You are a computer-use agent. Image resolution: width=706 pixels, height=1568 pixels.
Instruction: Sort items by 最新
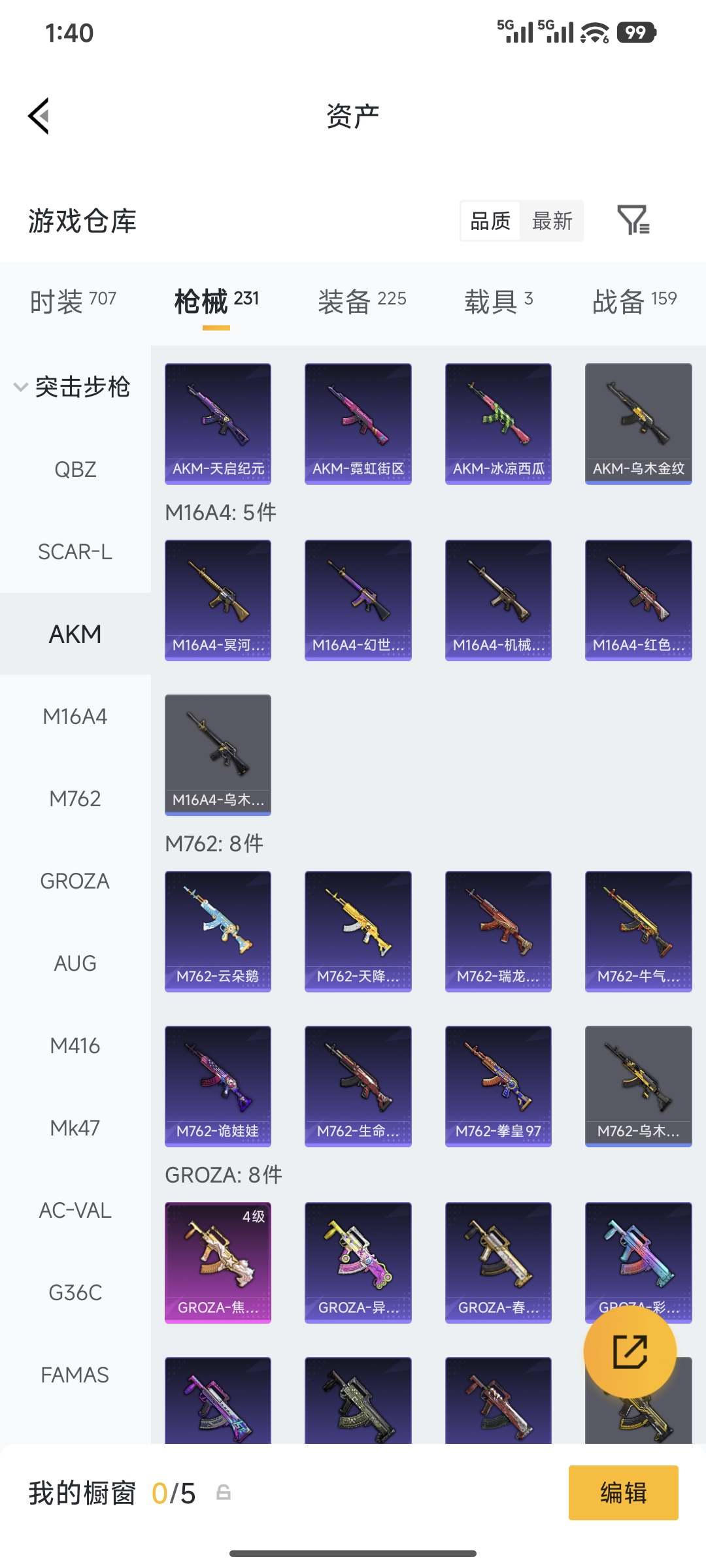coord(552,221)
